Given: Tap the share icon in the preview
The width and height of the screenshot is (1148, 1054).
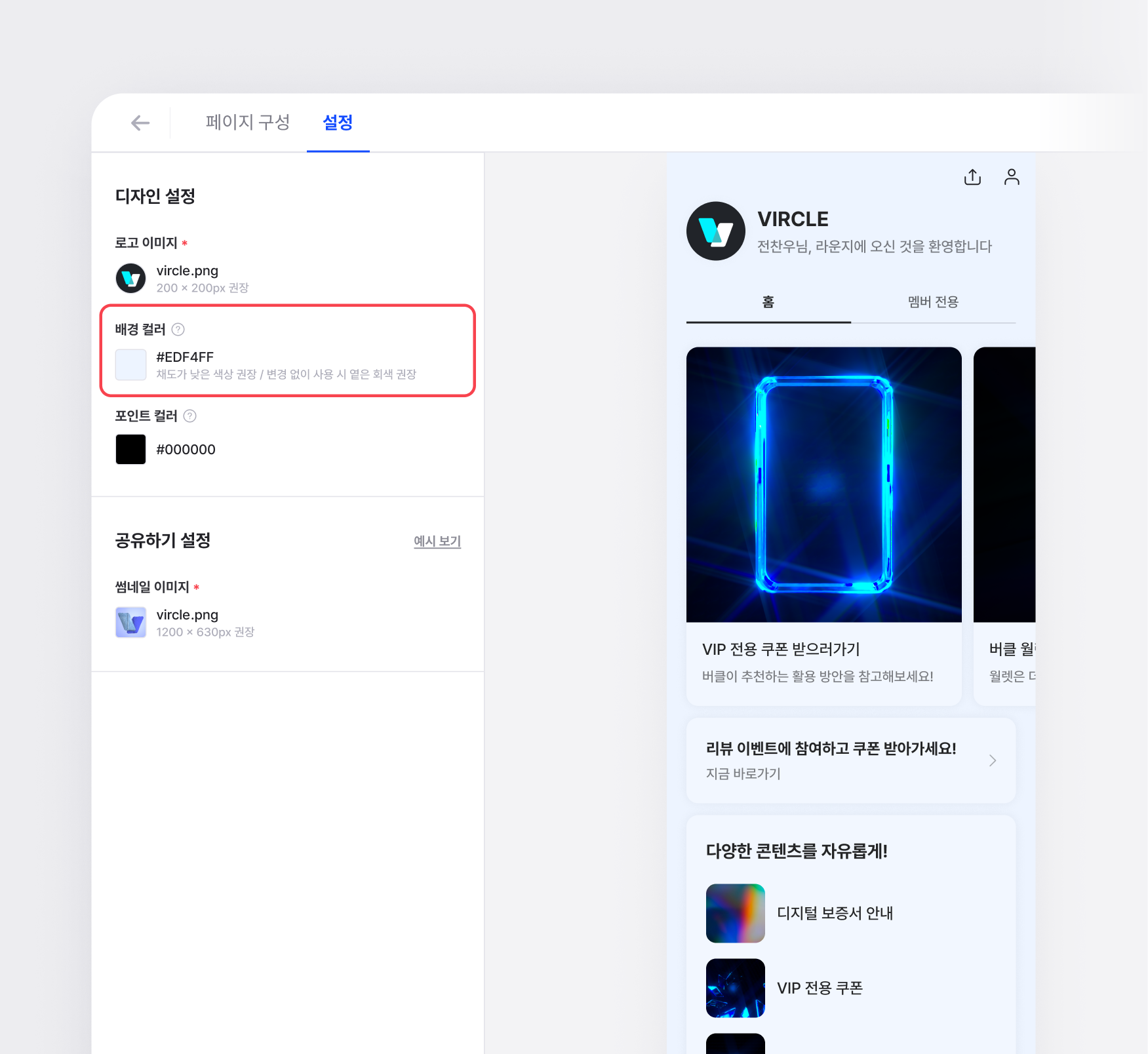Looking at the screenshot, I should point(972,177).
